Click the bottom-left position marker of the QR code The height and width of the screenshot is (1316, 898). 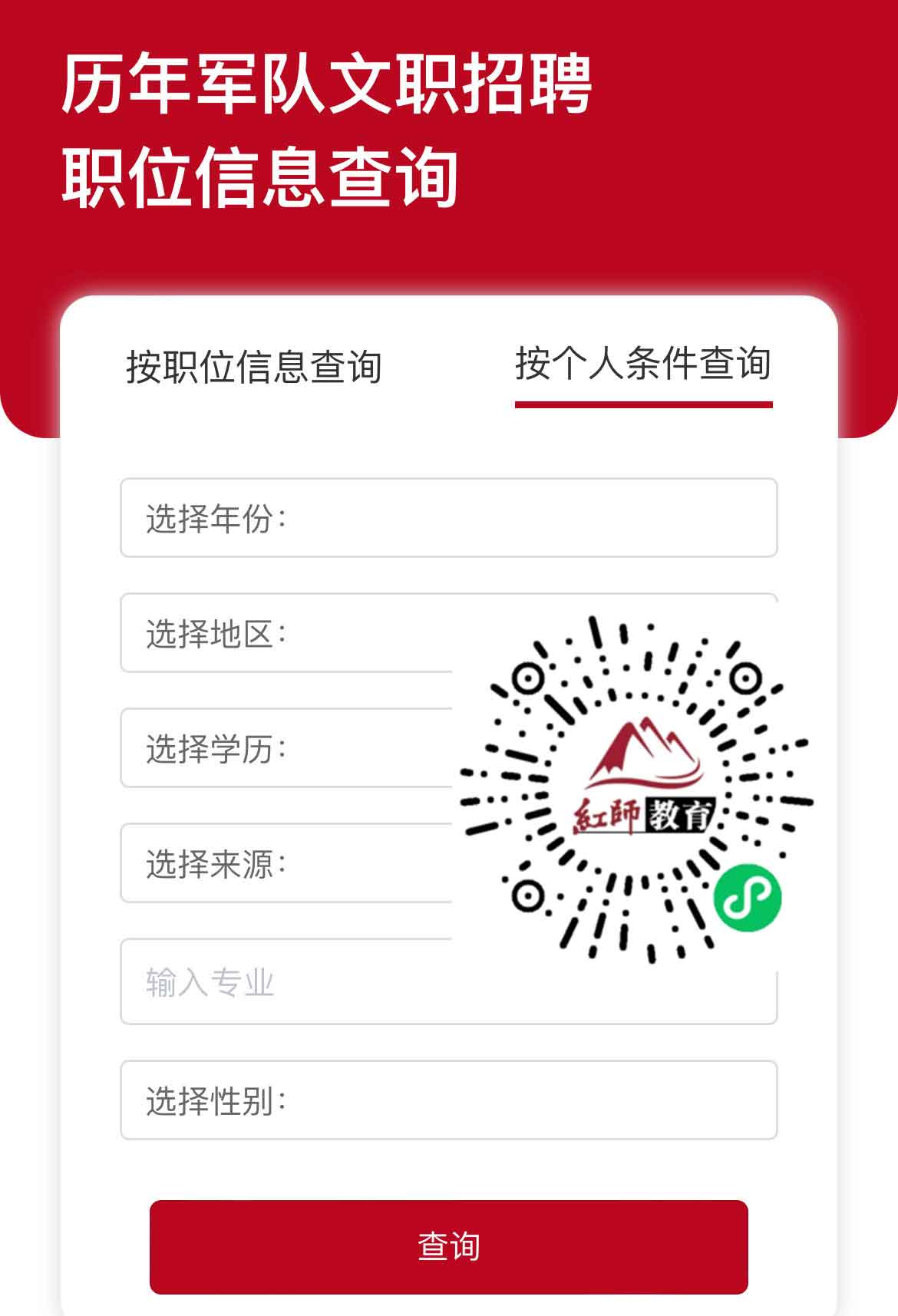pyautogui.click(x=530, y=895)
